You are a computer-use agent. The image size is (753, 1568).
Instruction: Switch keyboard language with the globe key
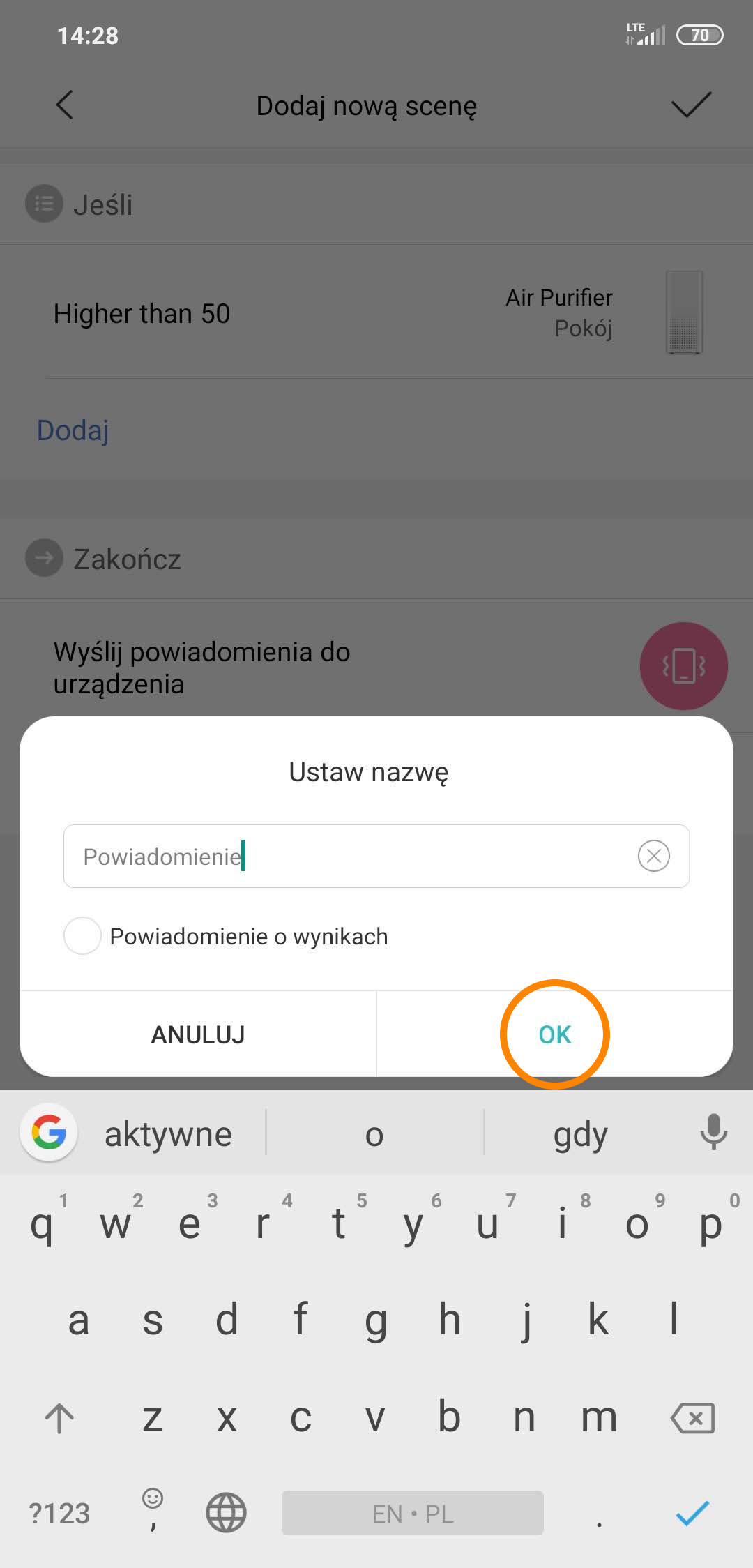[x=226, y=1513]
